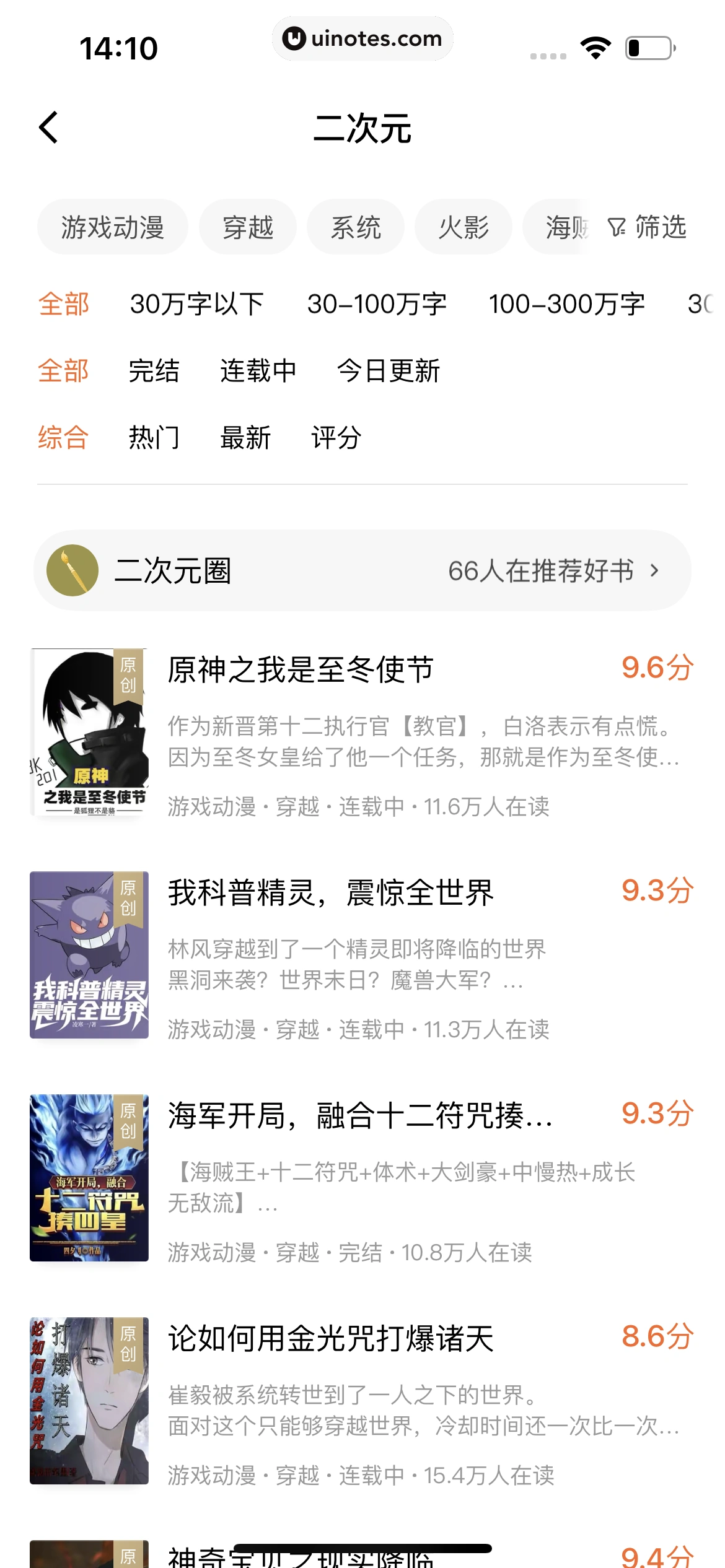The image size is (725, 1568).
Task: Go back from the 二次元 page
Action: [x=48, y=128]
